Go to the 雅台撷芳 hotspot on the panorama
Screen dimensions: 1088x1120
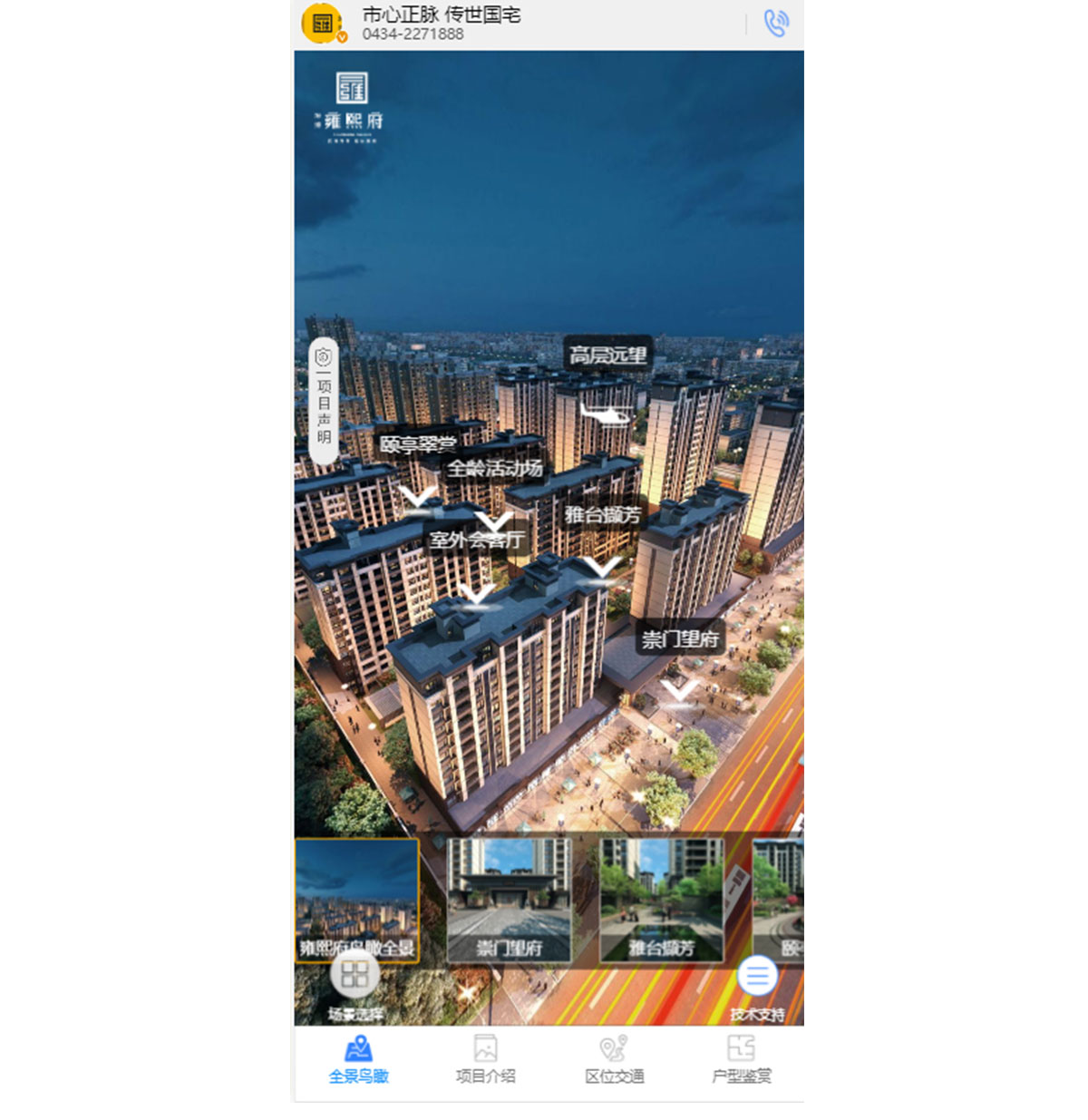603,515
